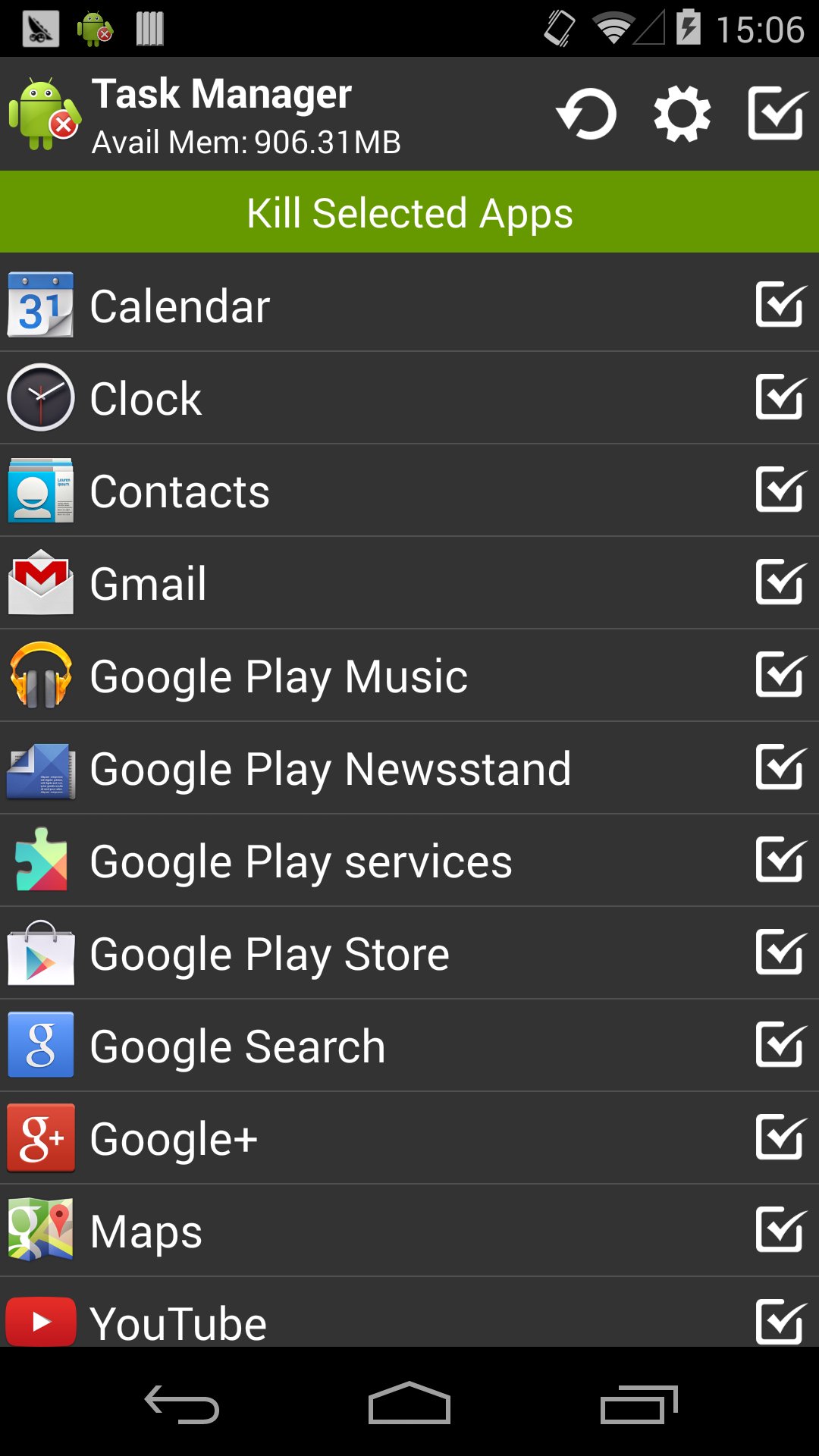Deselect Google Play Store
This screenshot has height=1456, width=819.
tap(780, 952)
